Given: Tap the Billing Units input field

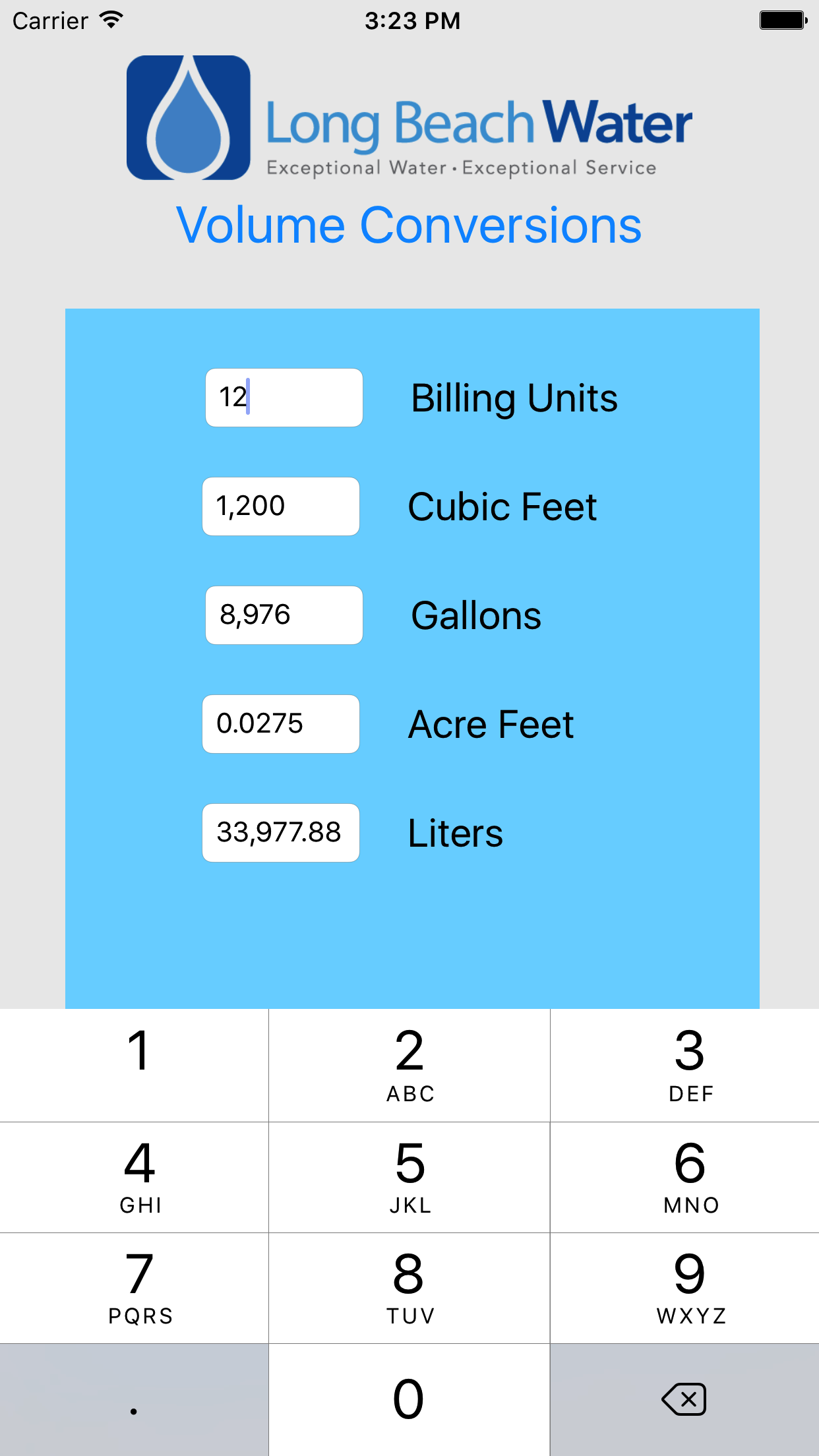Looking at the screenshot, I should (x=284, y=398).
